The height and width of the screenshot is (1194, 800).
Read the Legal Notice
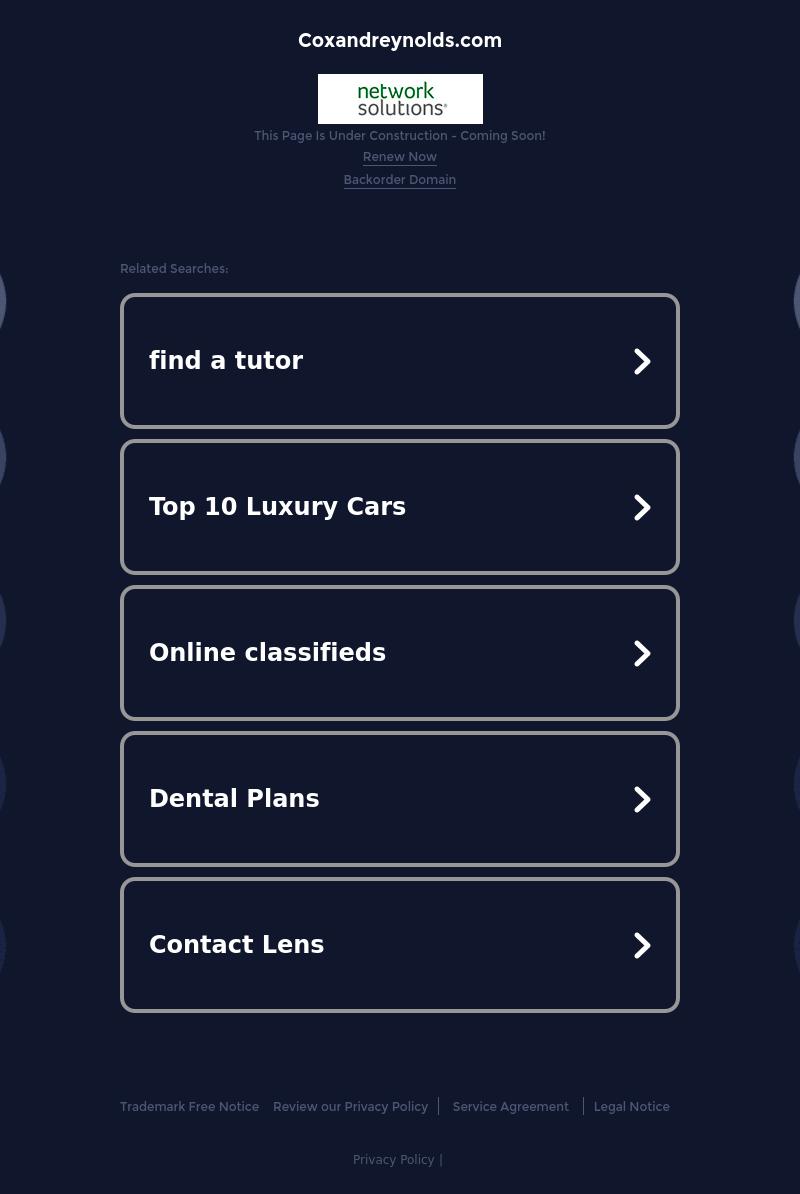click(x=631, y=1107)
